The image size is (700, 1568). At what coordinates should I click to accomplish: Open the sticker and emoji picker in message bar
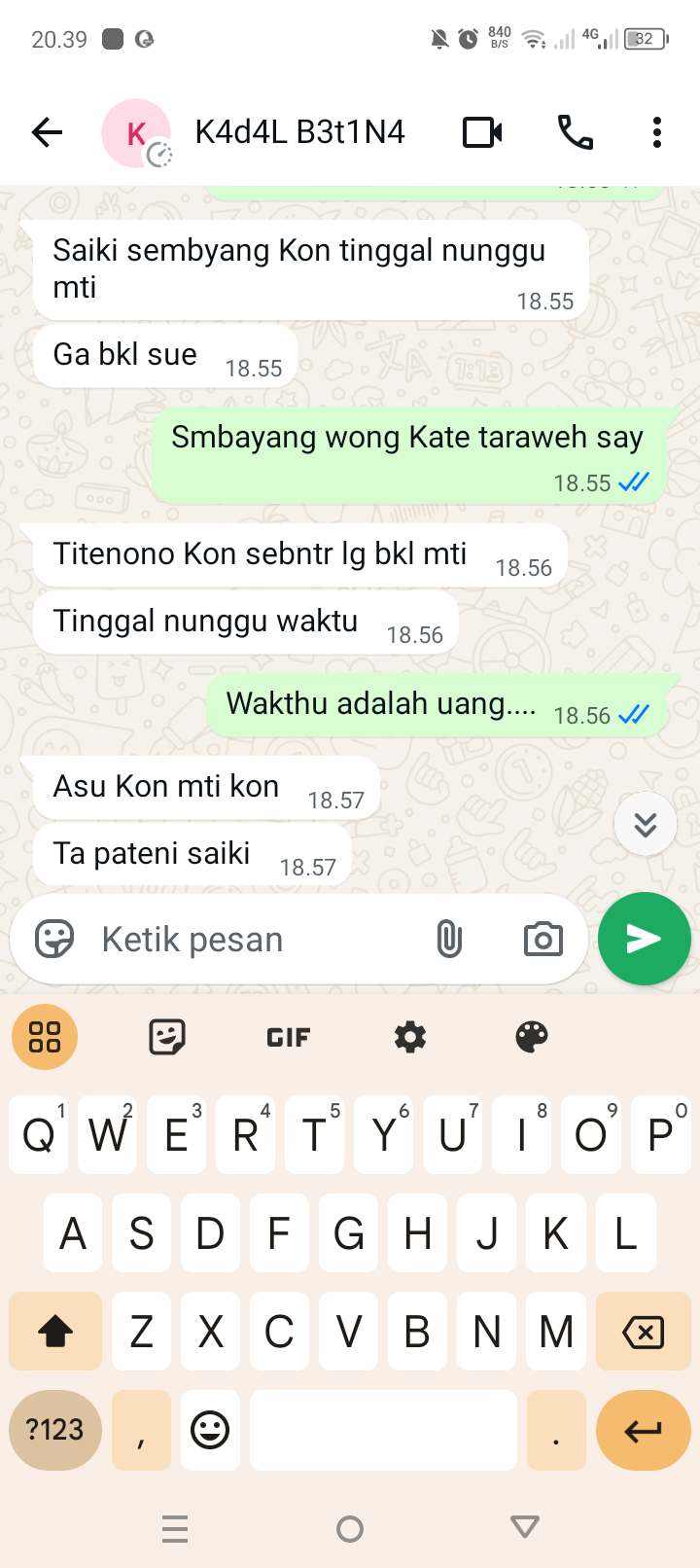tap(54, 940)
